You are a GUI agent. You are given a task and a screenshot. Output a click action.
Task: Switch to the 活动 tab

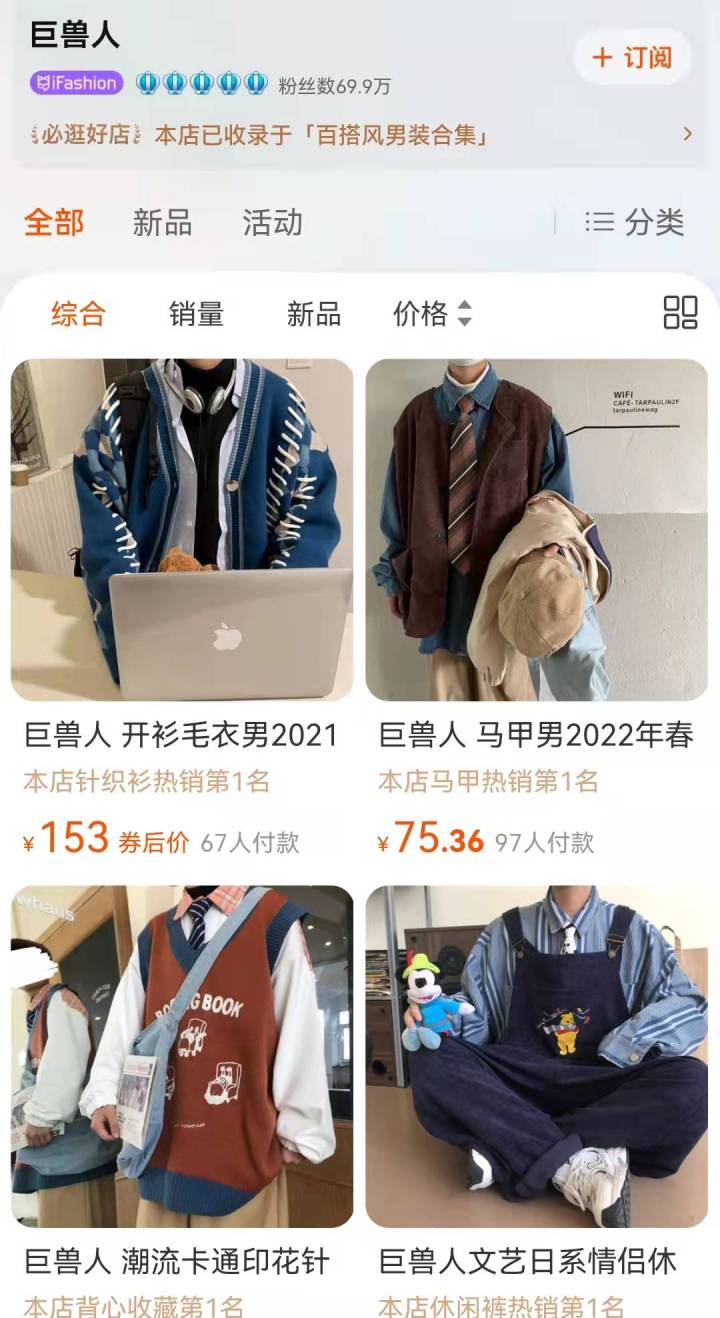coord(274,224)
